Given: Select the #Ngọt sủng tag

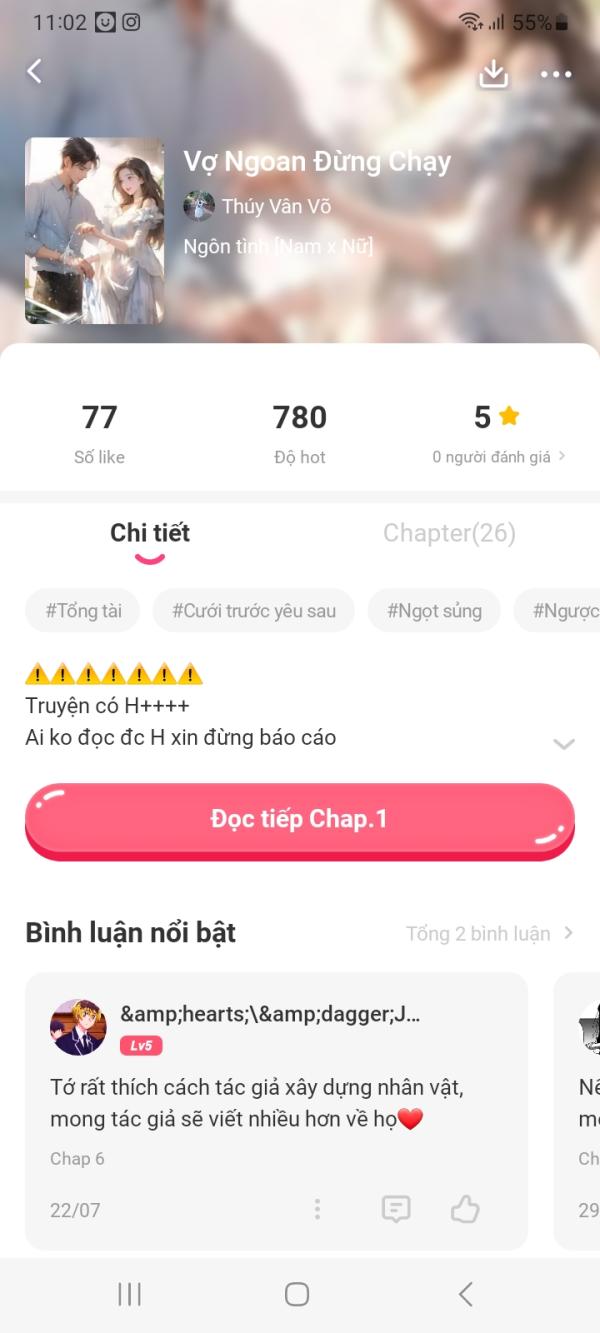Looking at the screenshot, I should tap(434, 611).
